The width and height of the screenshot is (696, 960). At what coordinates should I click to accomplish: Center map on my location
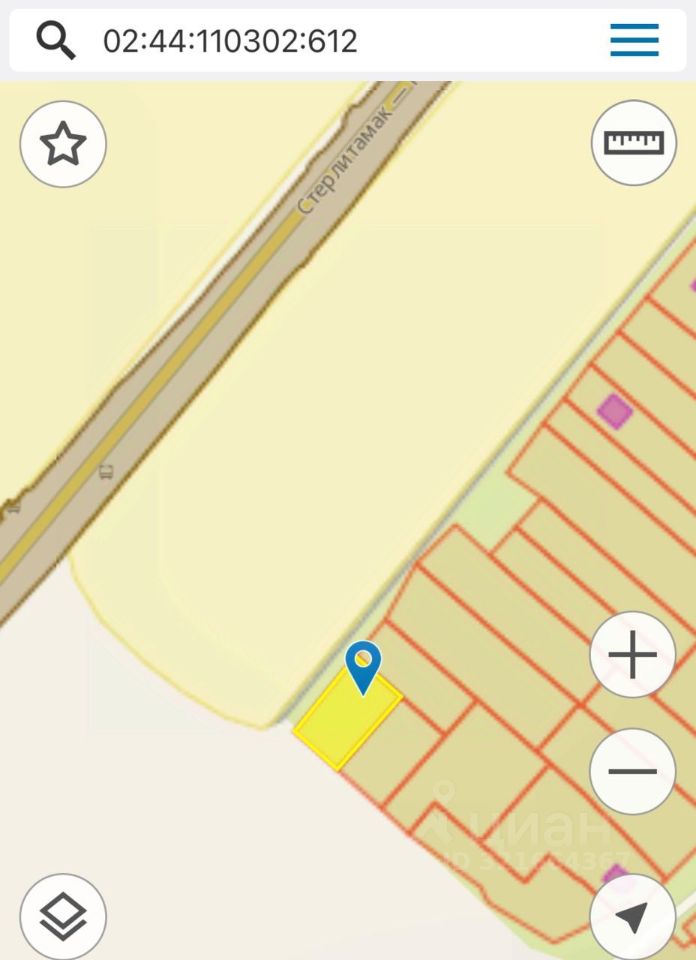[632, 915]
